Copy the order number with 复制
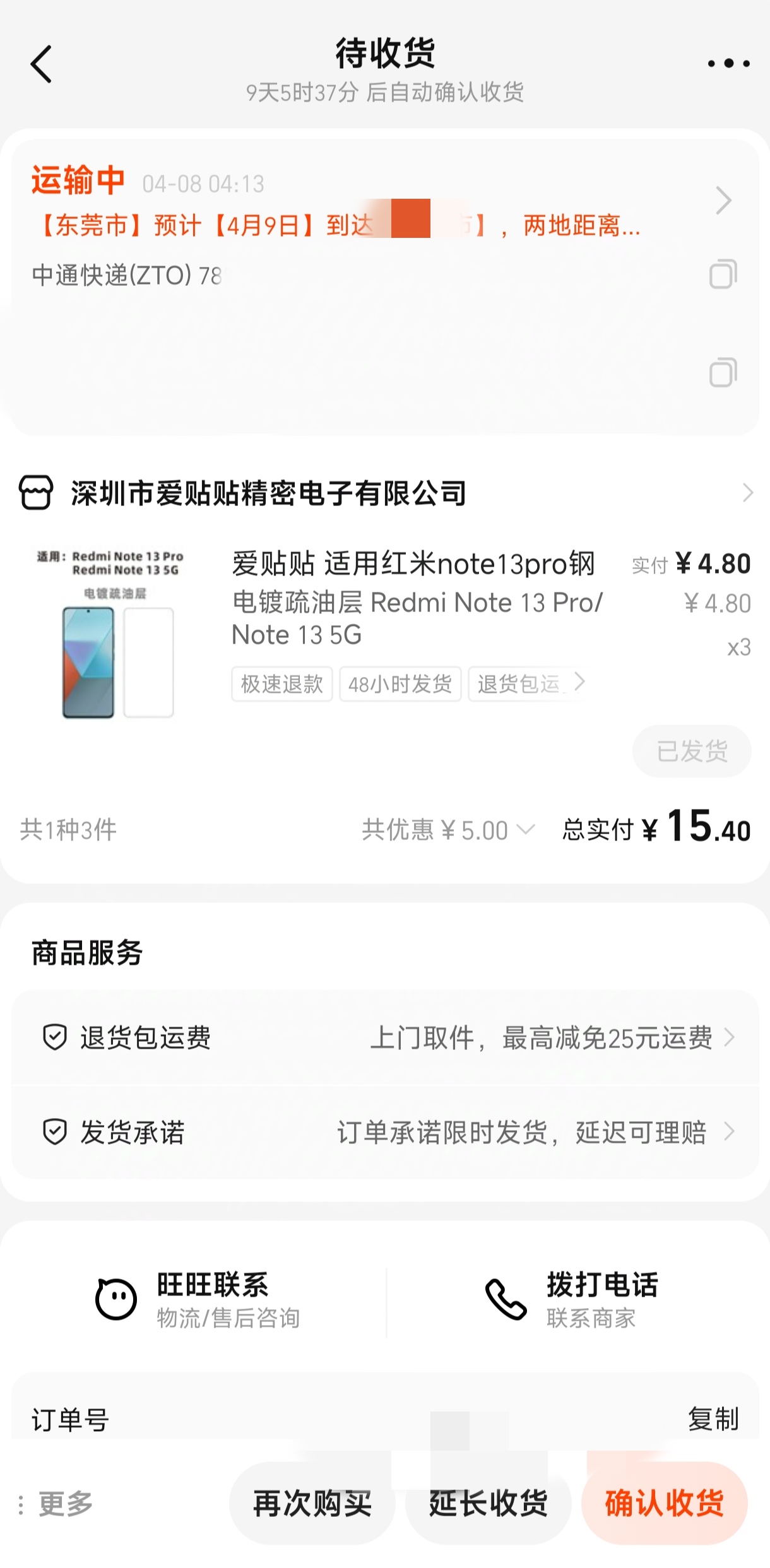 [x=713, y=1419]
